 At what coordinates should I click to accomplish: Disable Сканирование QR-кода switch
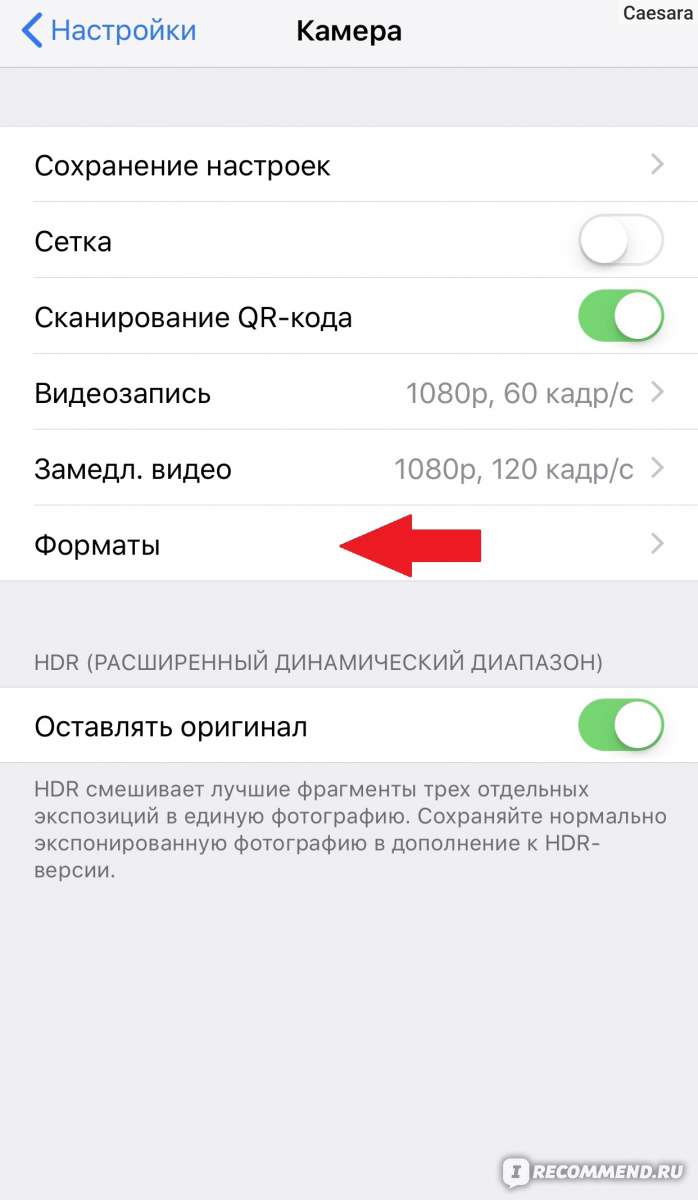click(x=620, y=318)
